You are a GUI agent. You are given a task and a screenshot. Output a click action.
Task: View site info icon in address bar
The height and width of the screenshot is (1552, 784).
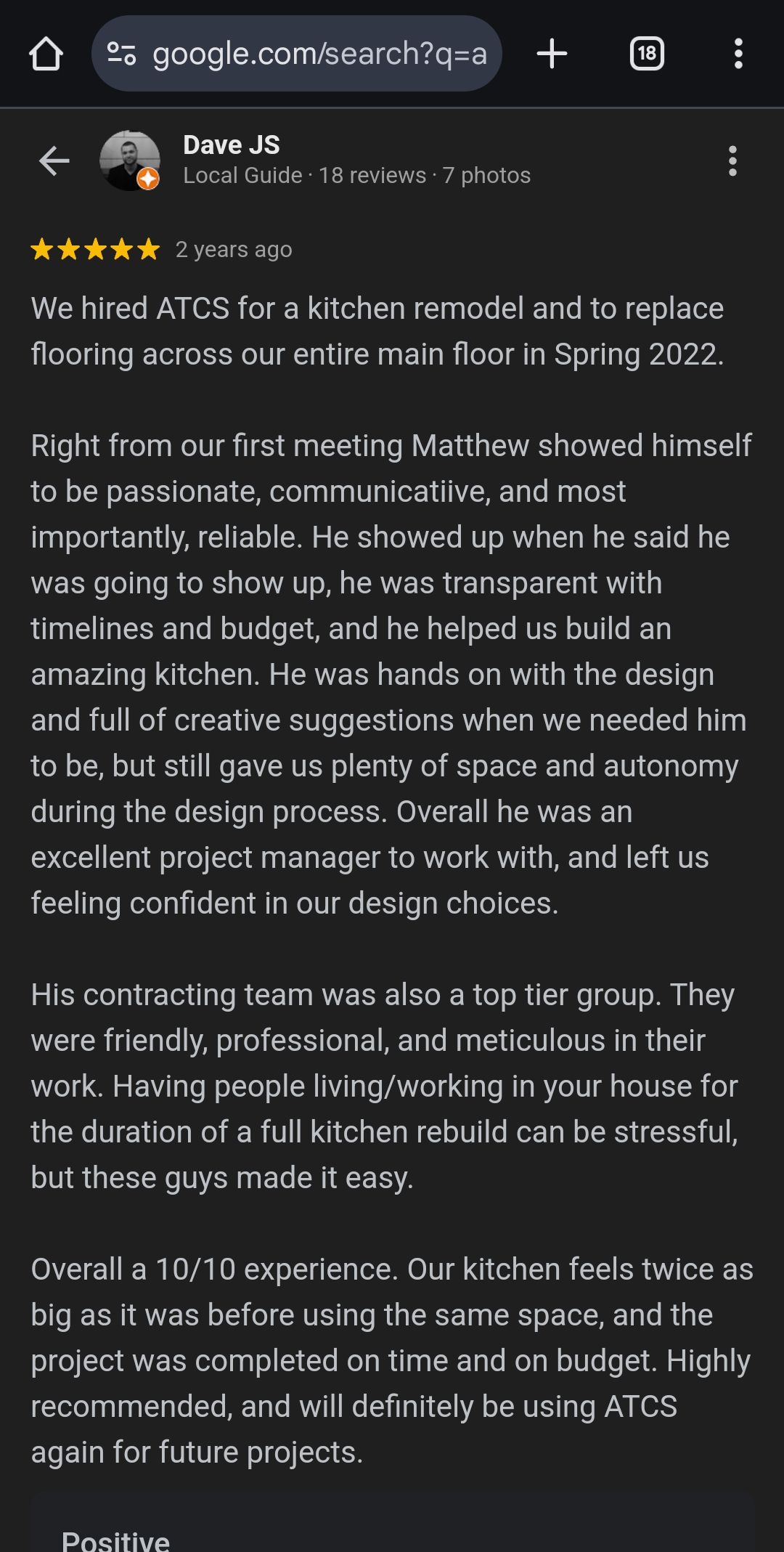tap(121, 54)
